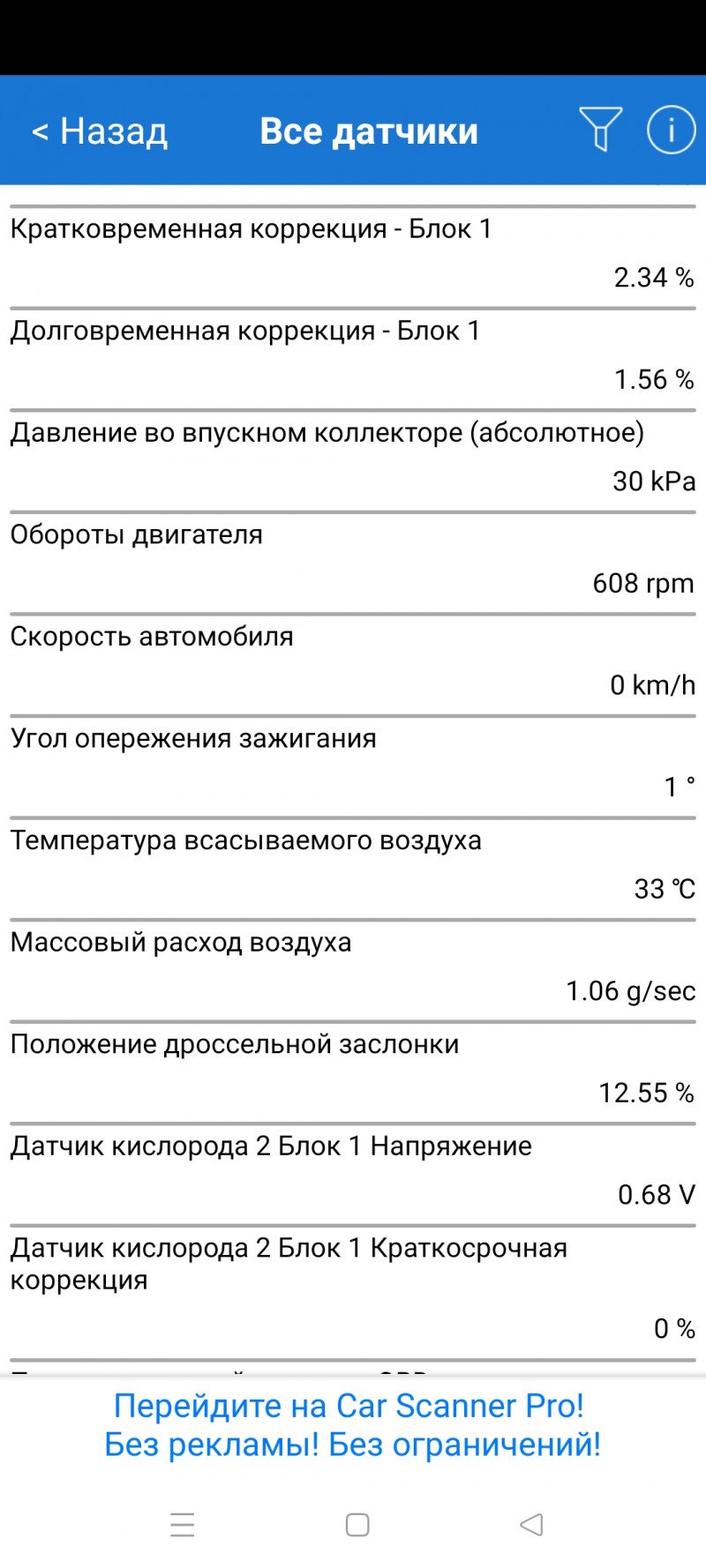Open the Кратковременная коррекция - Блок 1 sensor
The image size is (706, 1568).
tap(353, 258)
